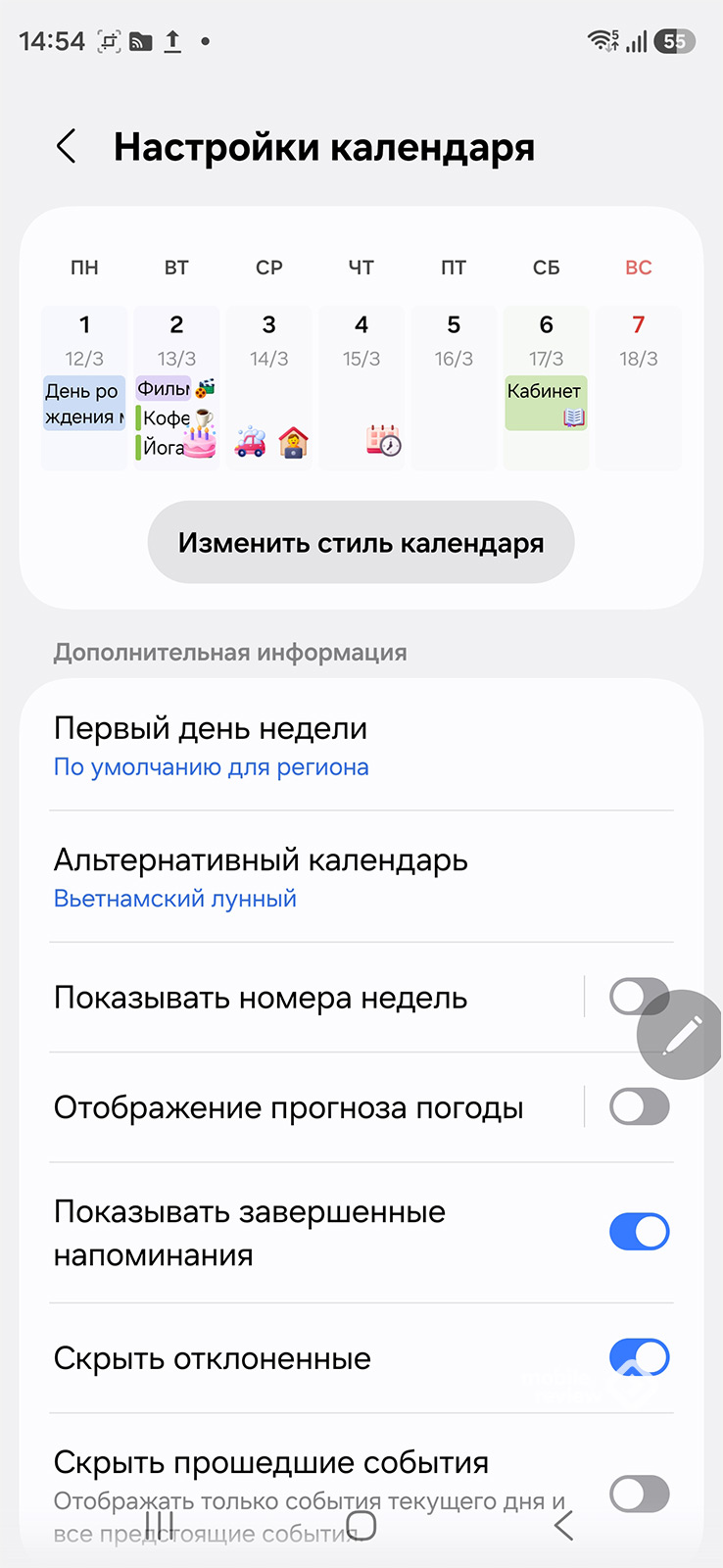Turn off Скрыть отклоненные switch
This screenshot has width=723, height=1568.
(639, 1357)
